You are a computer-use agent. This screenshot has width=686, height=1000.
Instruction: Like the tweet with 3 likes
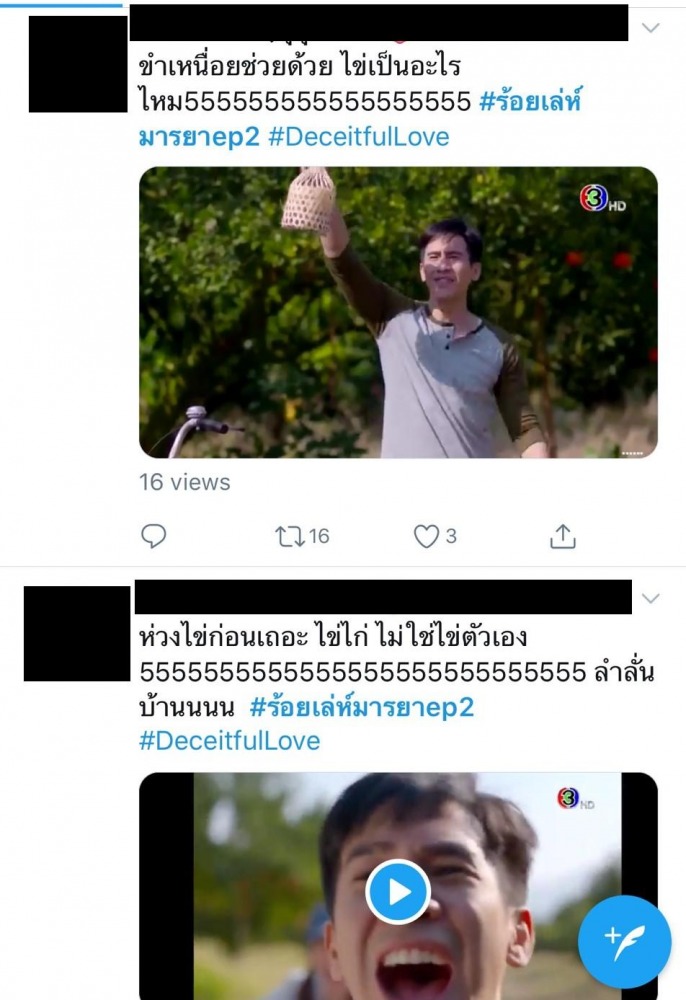click(x=427, y=537)
